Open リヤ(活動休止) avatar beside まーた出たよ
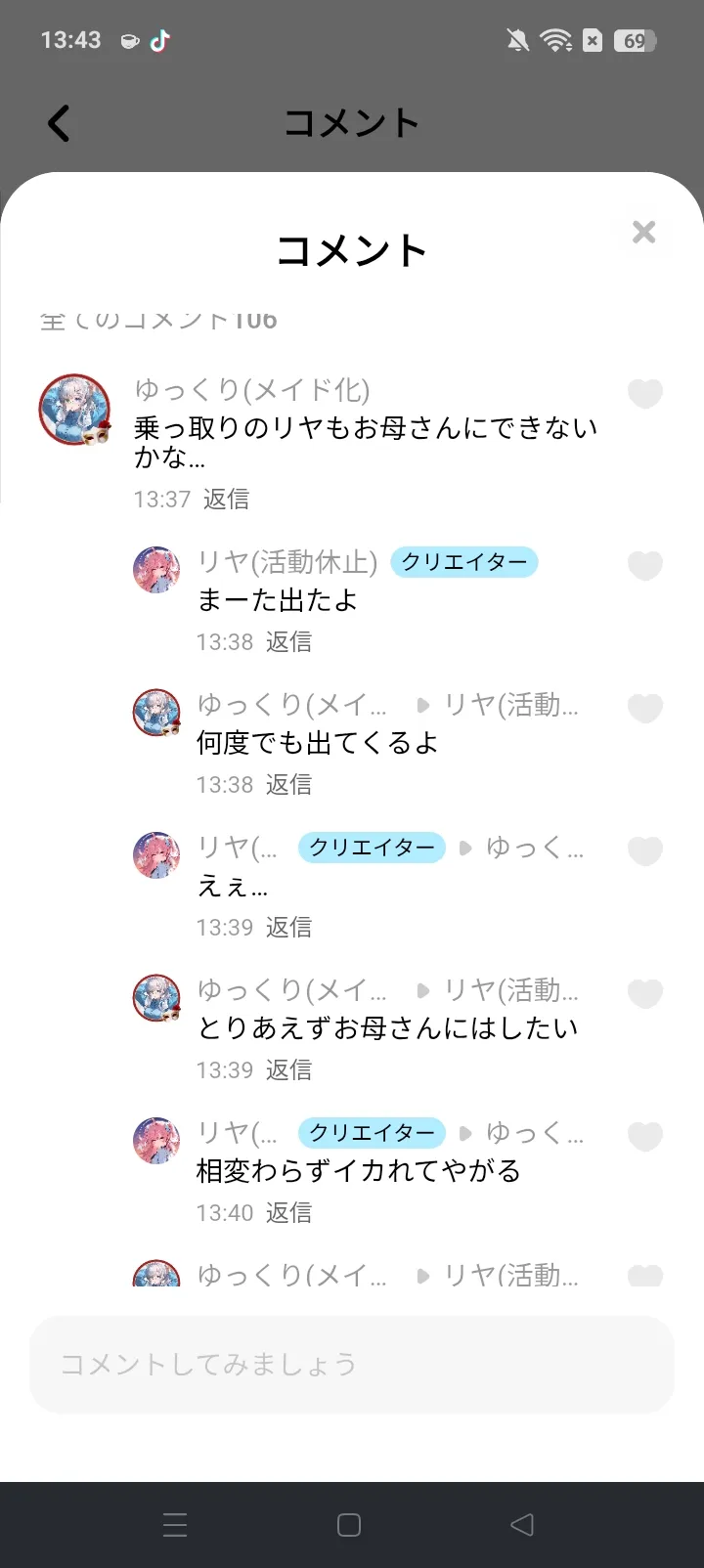Screen dimensions: 704x1568 (x=156, y=570)
